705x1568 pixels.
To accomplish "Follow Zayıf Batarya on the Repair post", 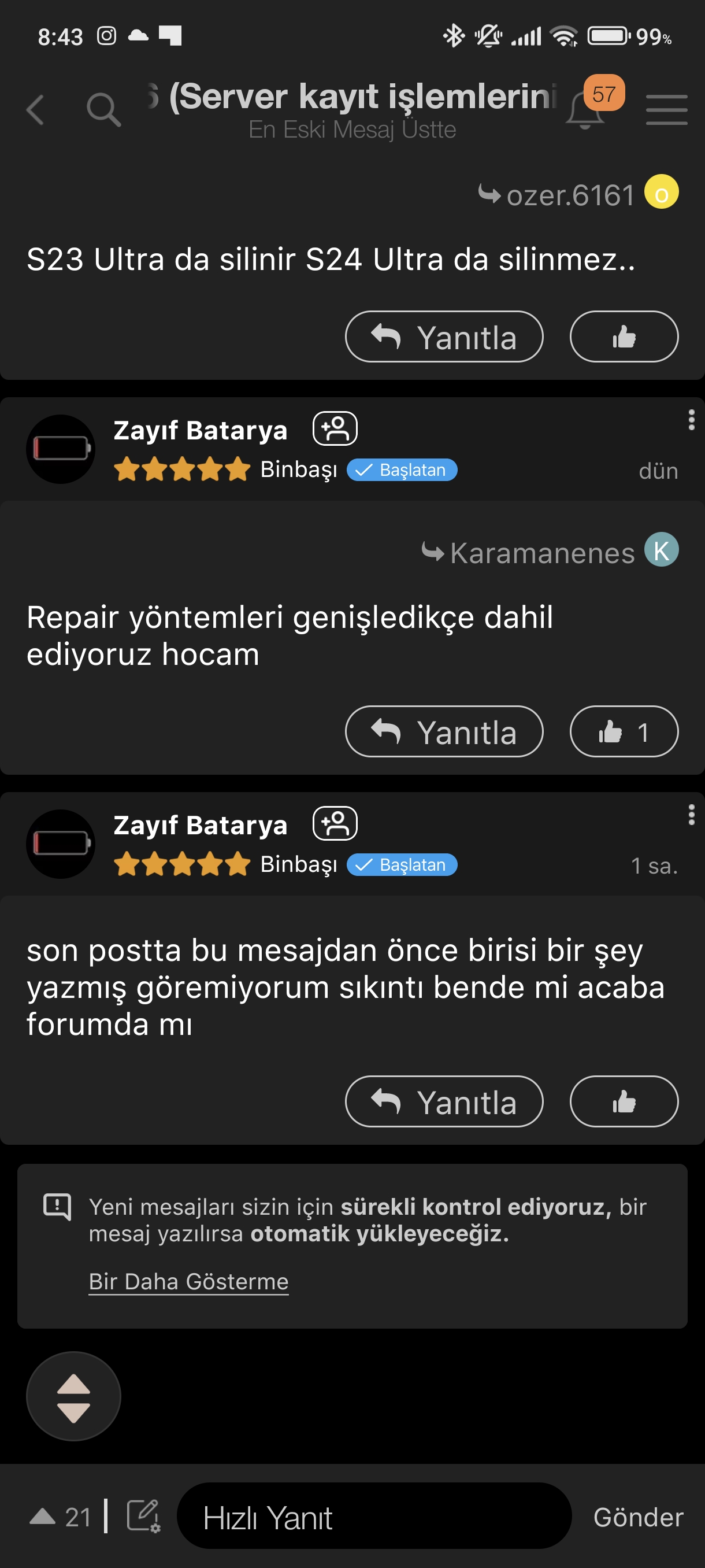I will [335, 428].
